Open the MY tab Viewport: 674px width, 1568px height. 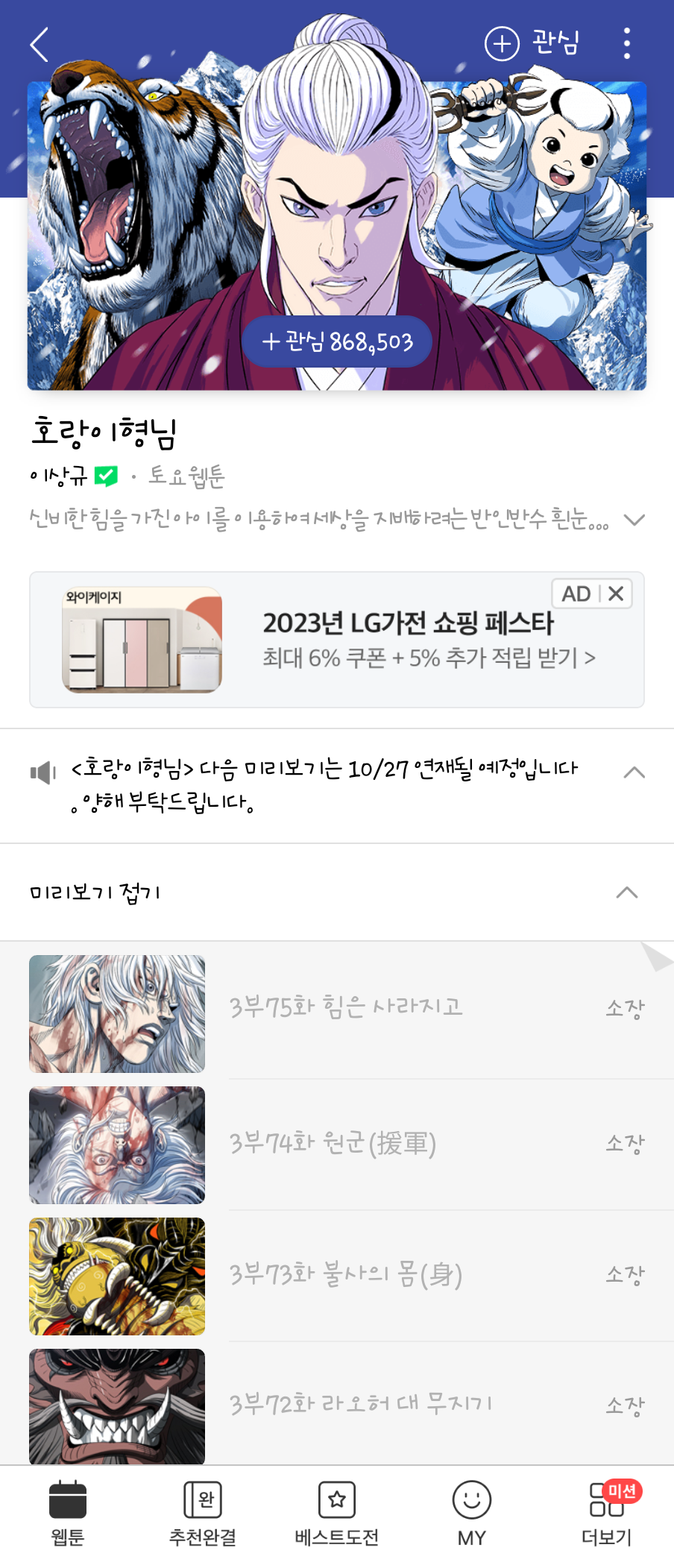472,1514
